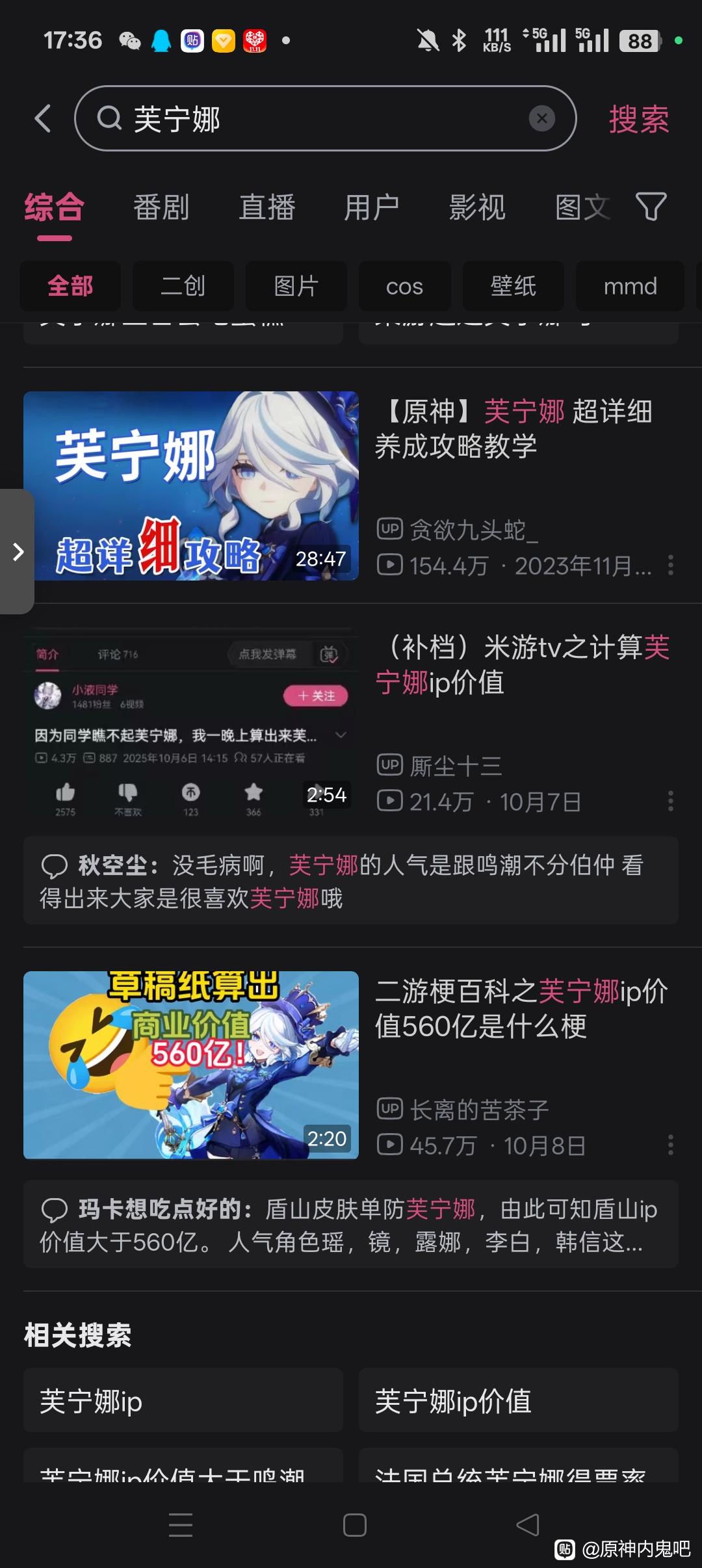Switch to the 直播 tab
Viewport: 702px width, 1568px height.
click(266, 208)
